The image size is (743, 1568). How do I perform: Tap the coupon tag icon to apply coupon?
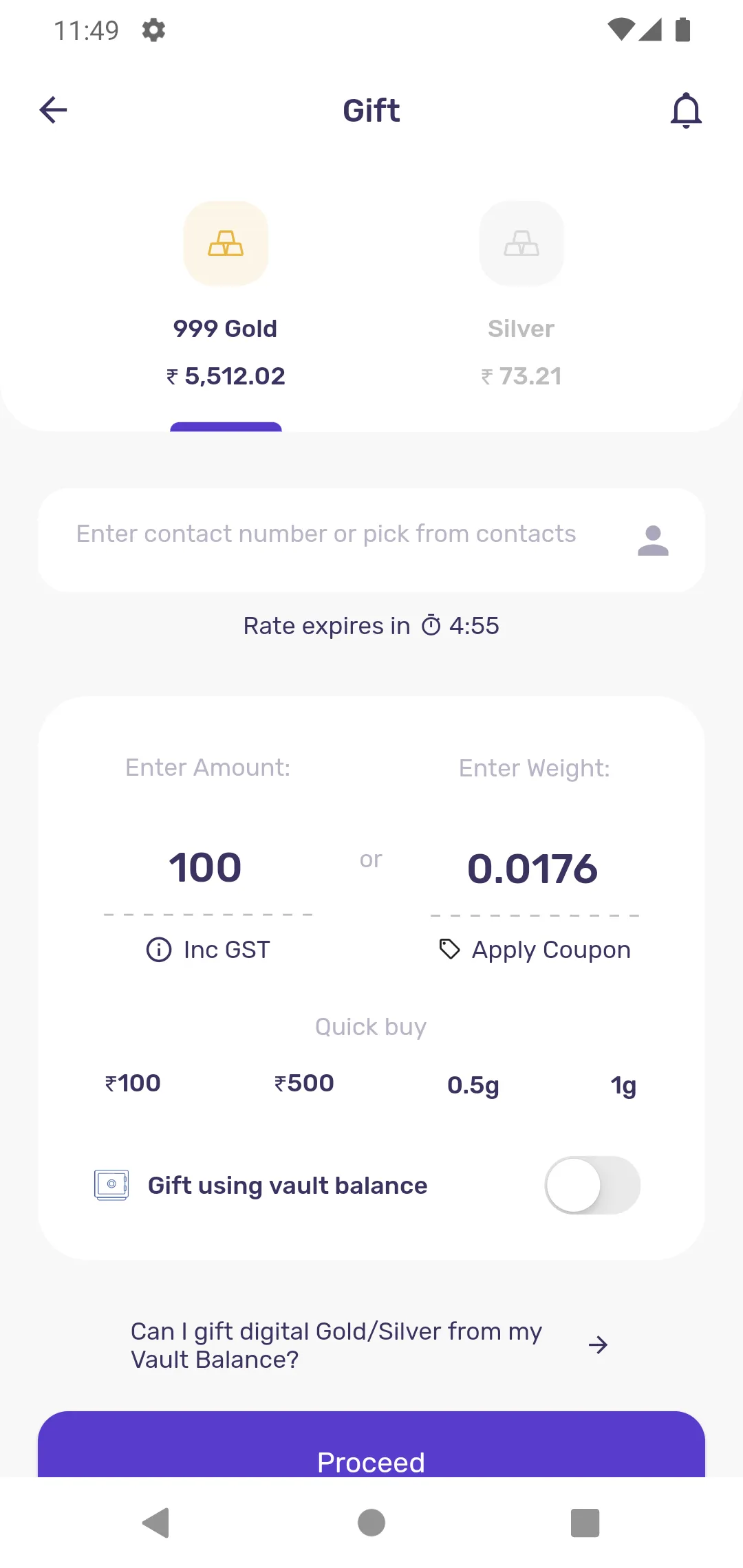[x=449, y=950]
